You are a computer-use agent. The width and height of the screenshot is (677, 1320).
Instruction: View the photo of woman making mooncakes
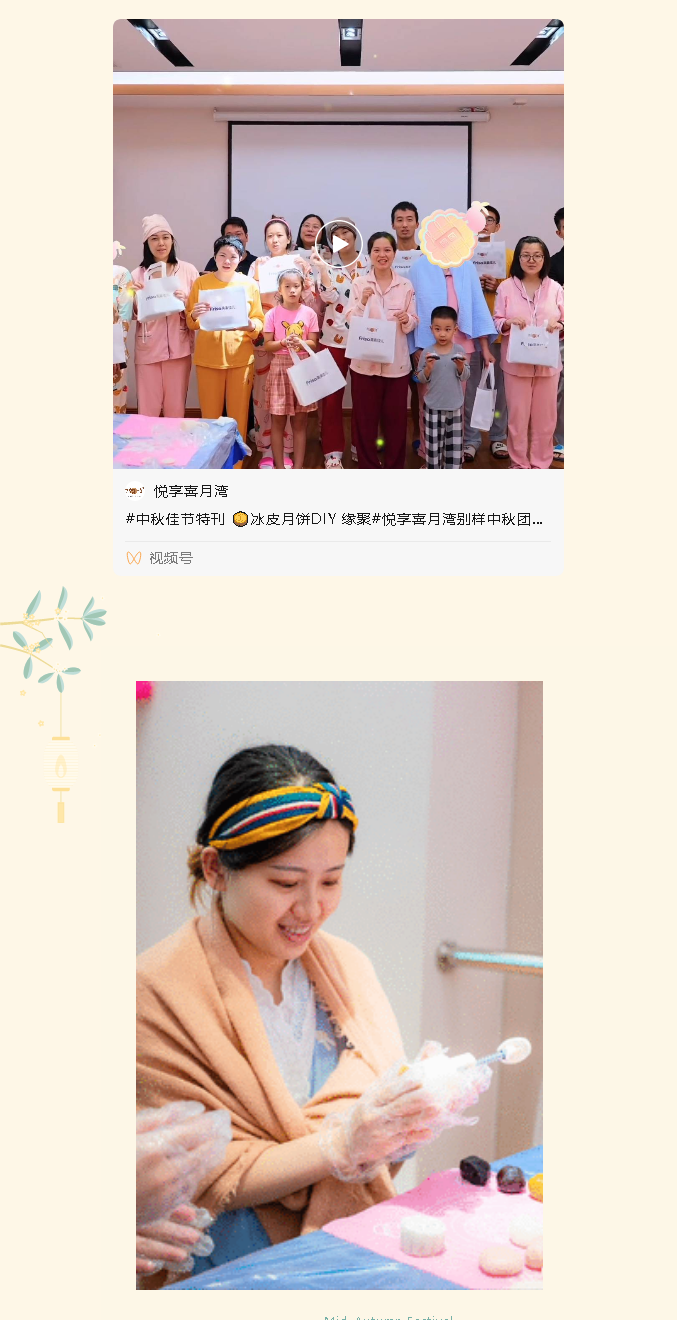coord(339,985)
